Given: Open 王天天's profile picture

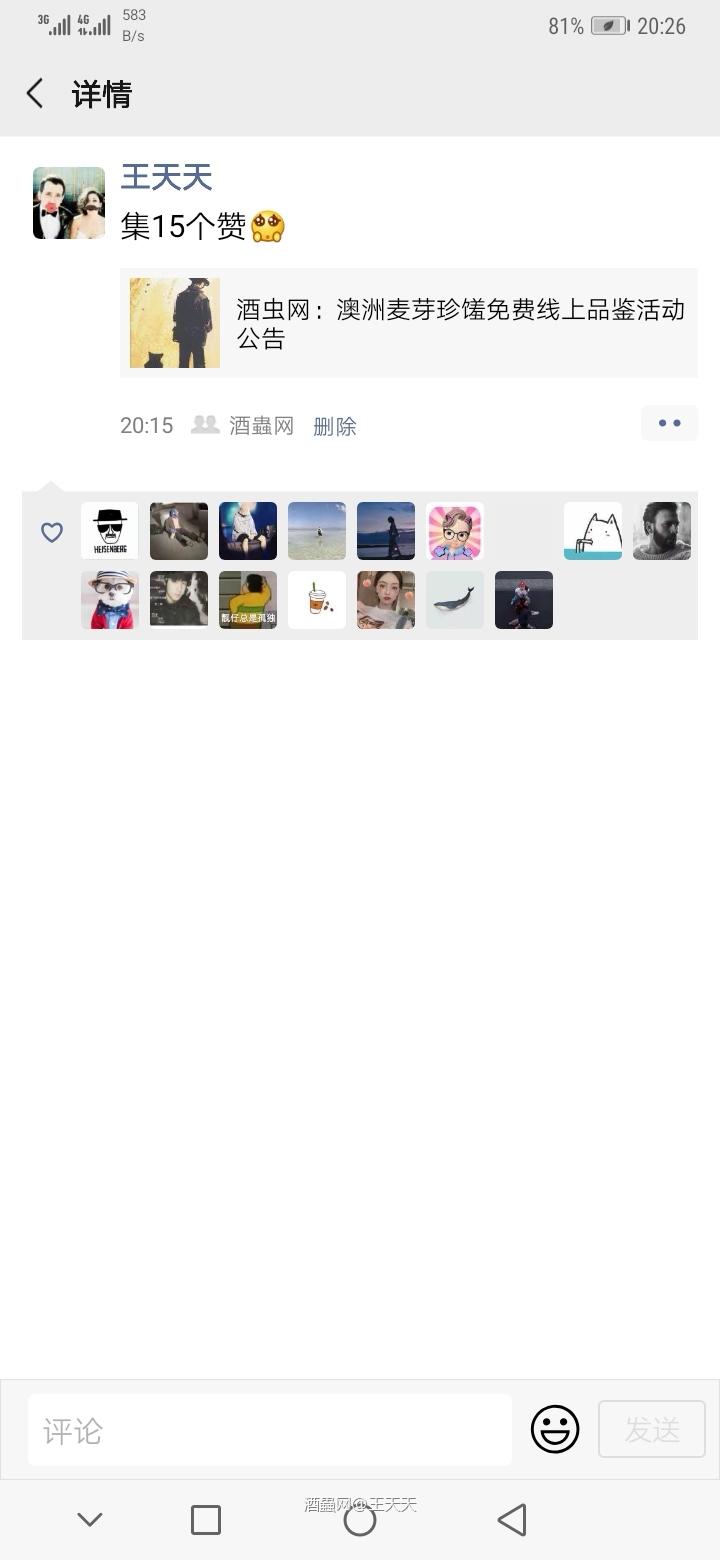Looking at the screenshot, I should [69, 203].
